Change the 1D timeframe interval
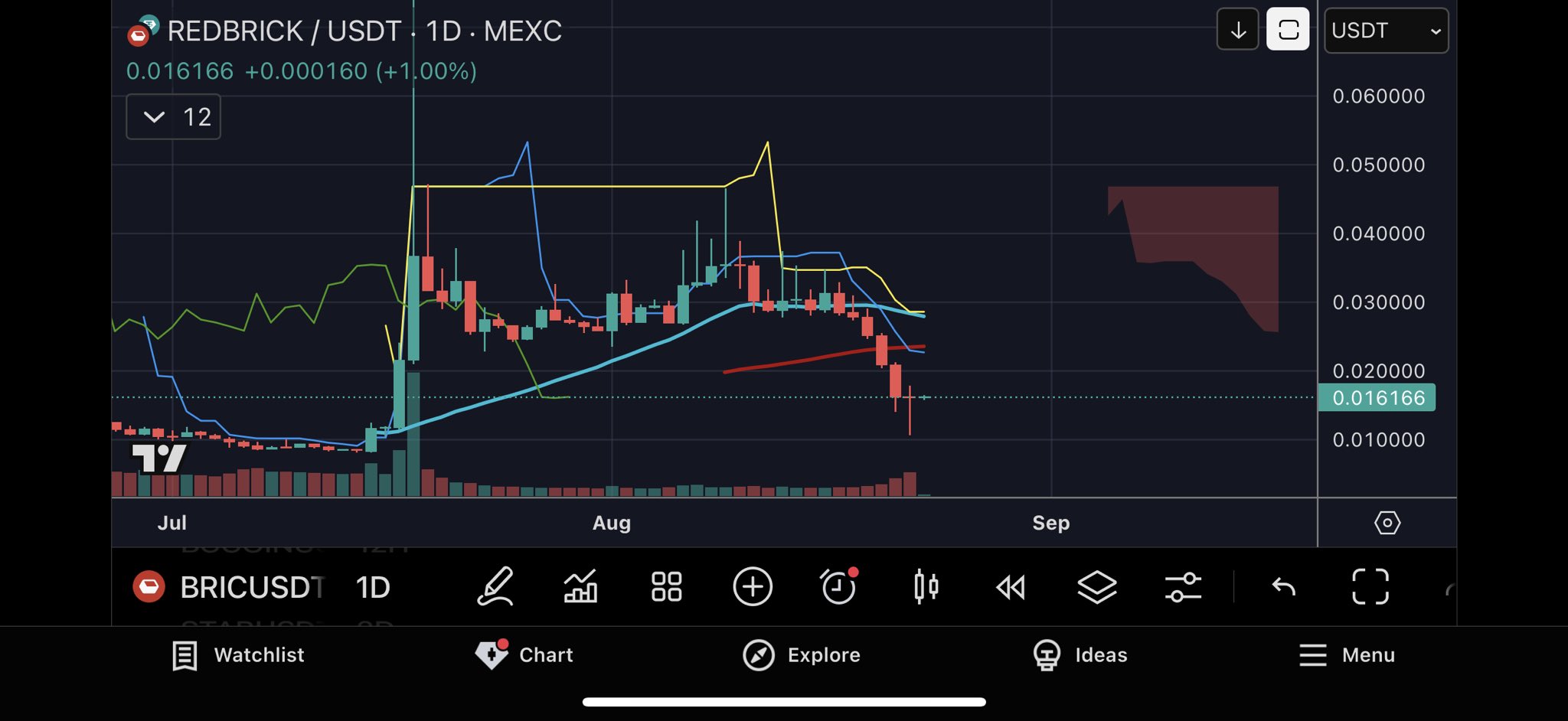The width and height of the screenshot is (1568, 721). coord(373,588)
